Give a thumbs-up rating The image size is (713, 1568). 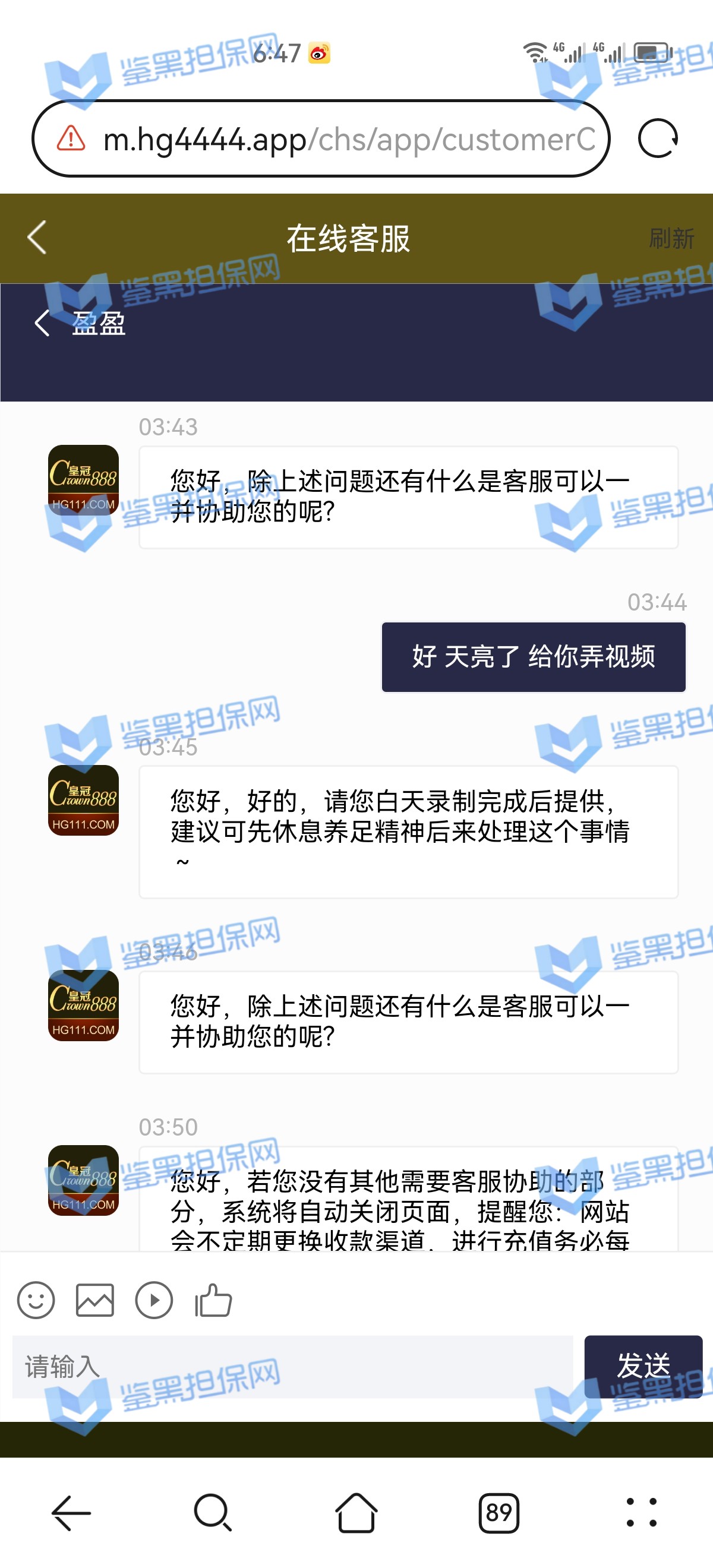[213, 1300]
